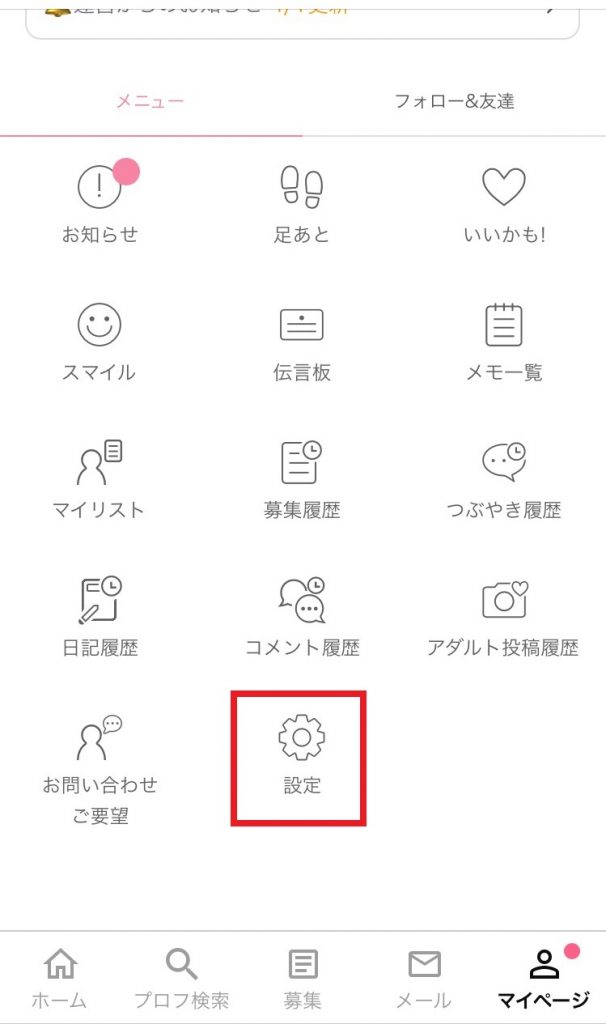The height and width of the screenshot is (1024, 606).
Task: Open スマイル
Action: pyautogui.click(x=100, y=342)
